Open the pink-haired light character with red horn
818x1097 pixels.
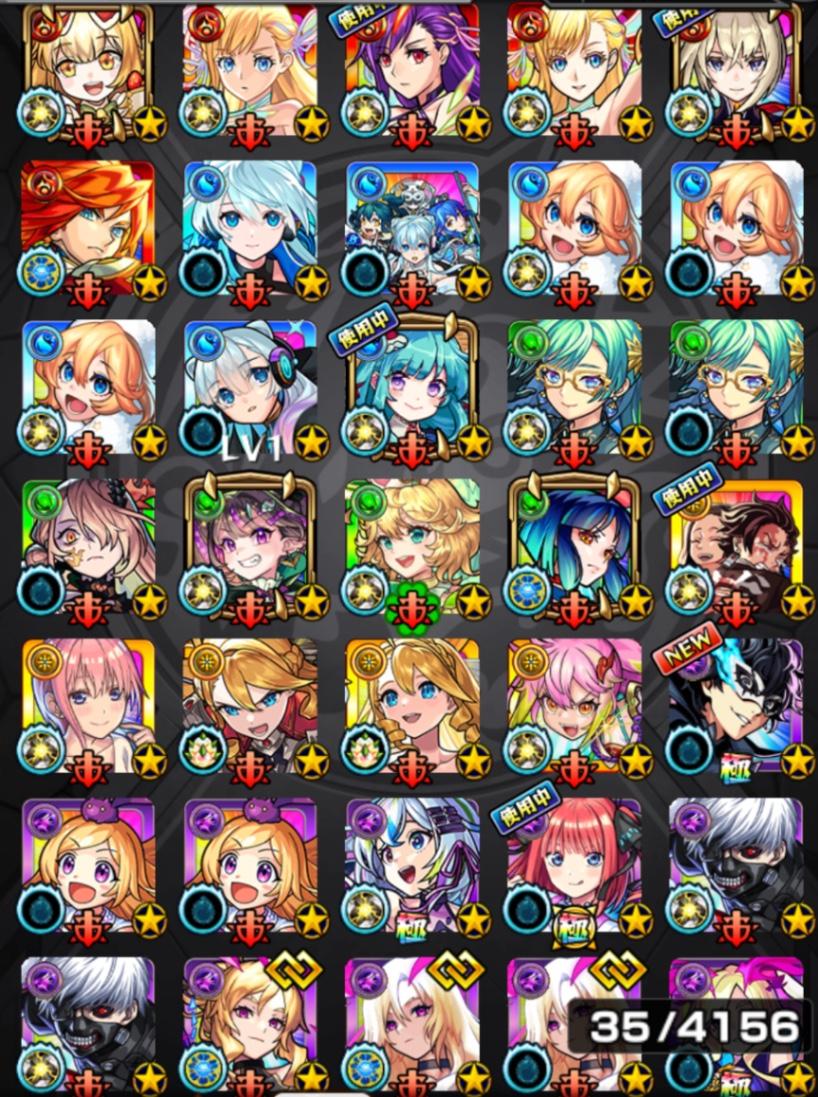point(573,705)
